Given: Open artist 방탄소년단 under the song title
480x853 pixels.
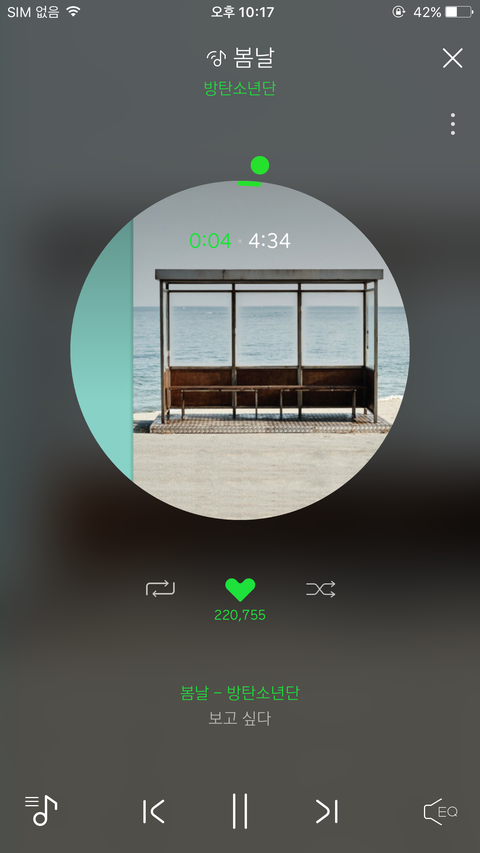Looking at the screenshot, I should point(240,88).
